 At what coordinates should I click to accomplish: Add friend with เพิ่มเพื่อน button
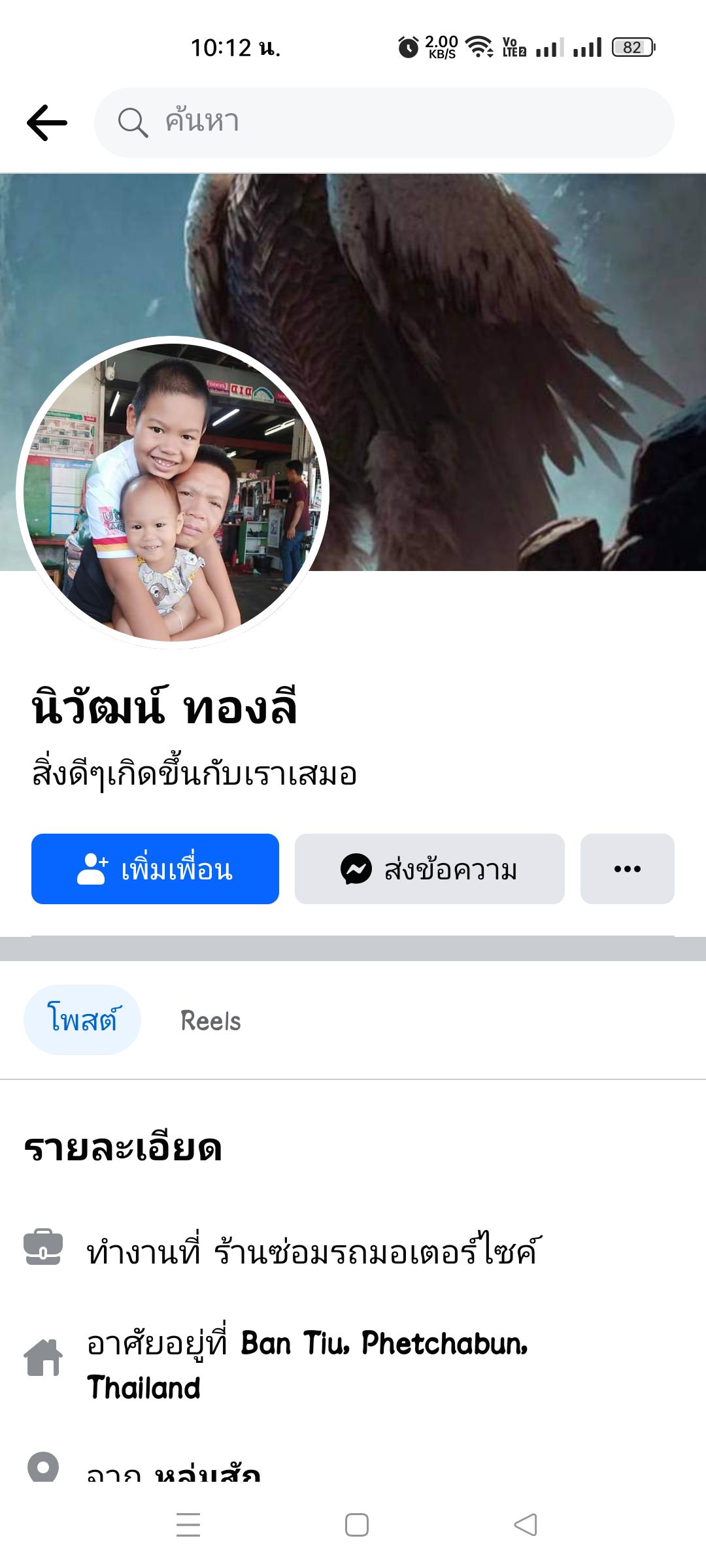[155, 869]
